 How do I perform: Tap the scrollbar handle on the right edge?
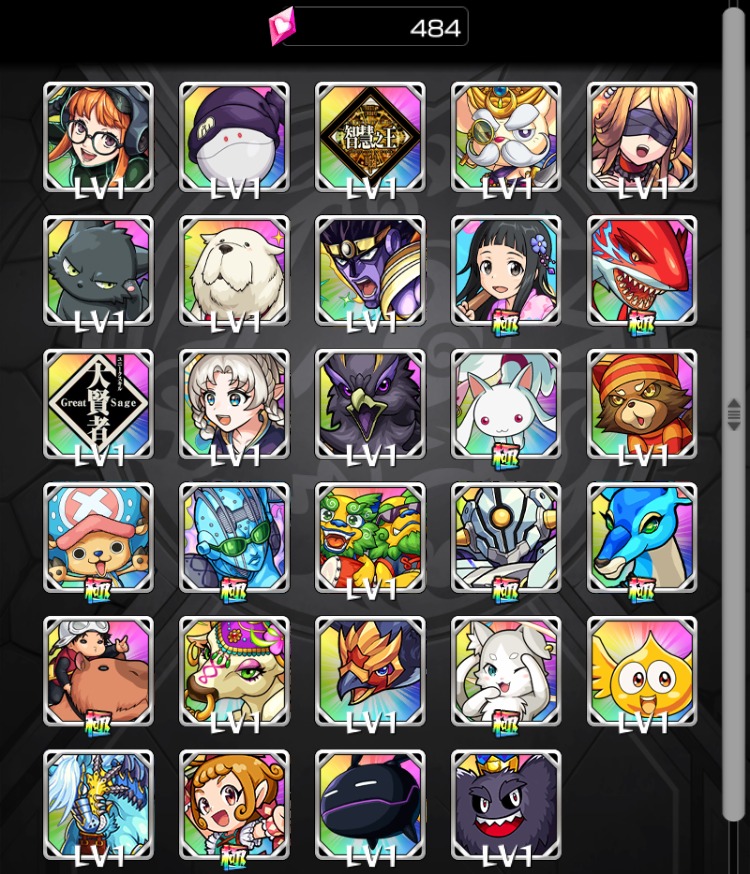point(734,414)
